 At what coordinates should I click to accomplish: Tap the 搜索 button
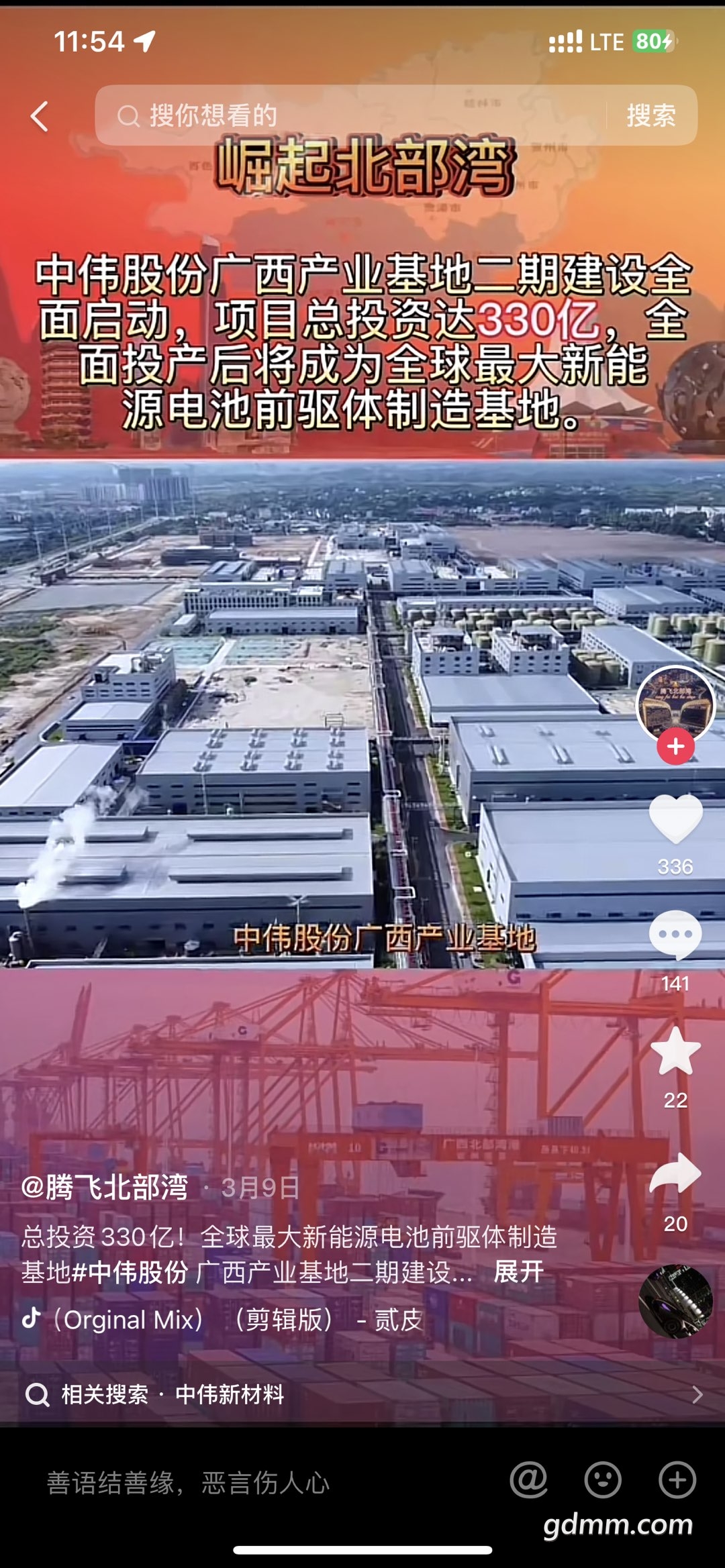click(650, 115)
